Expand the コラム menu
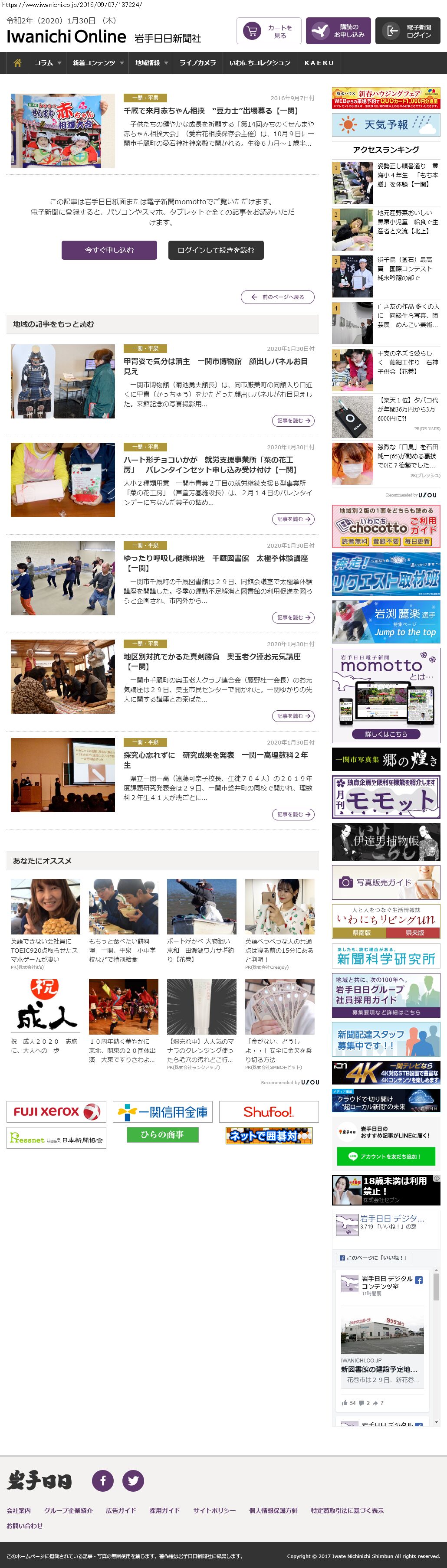The width and height of the screenshot is (447, 1568). click(47, 63)
